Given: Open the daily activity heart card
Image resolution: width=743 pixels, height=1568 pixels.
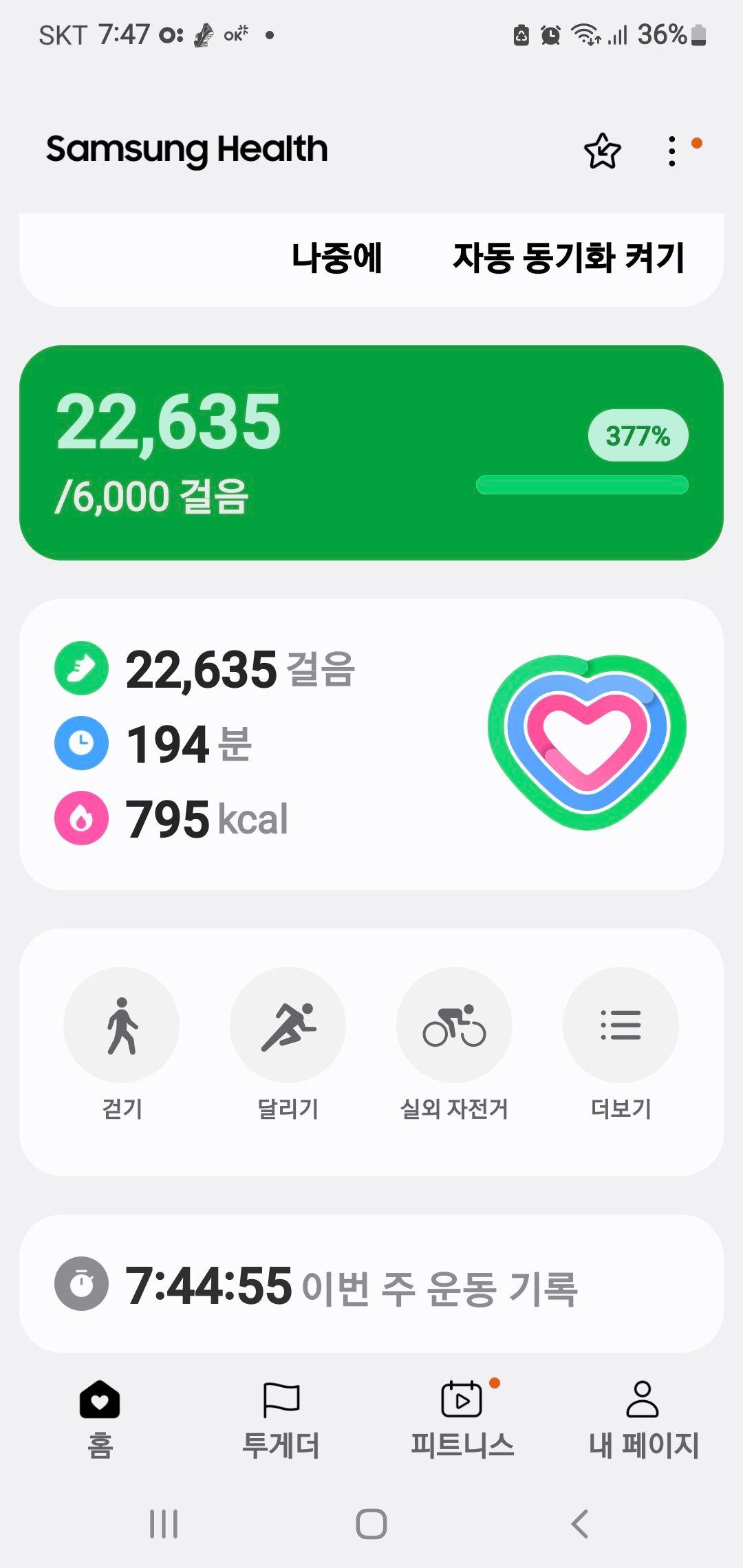Looking at the screenshot, I should tap(371, 744).
